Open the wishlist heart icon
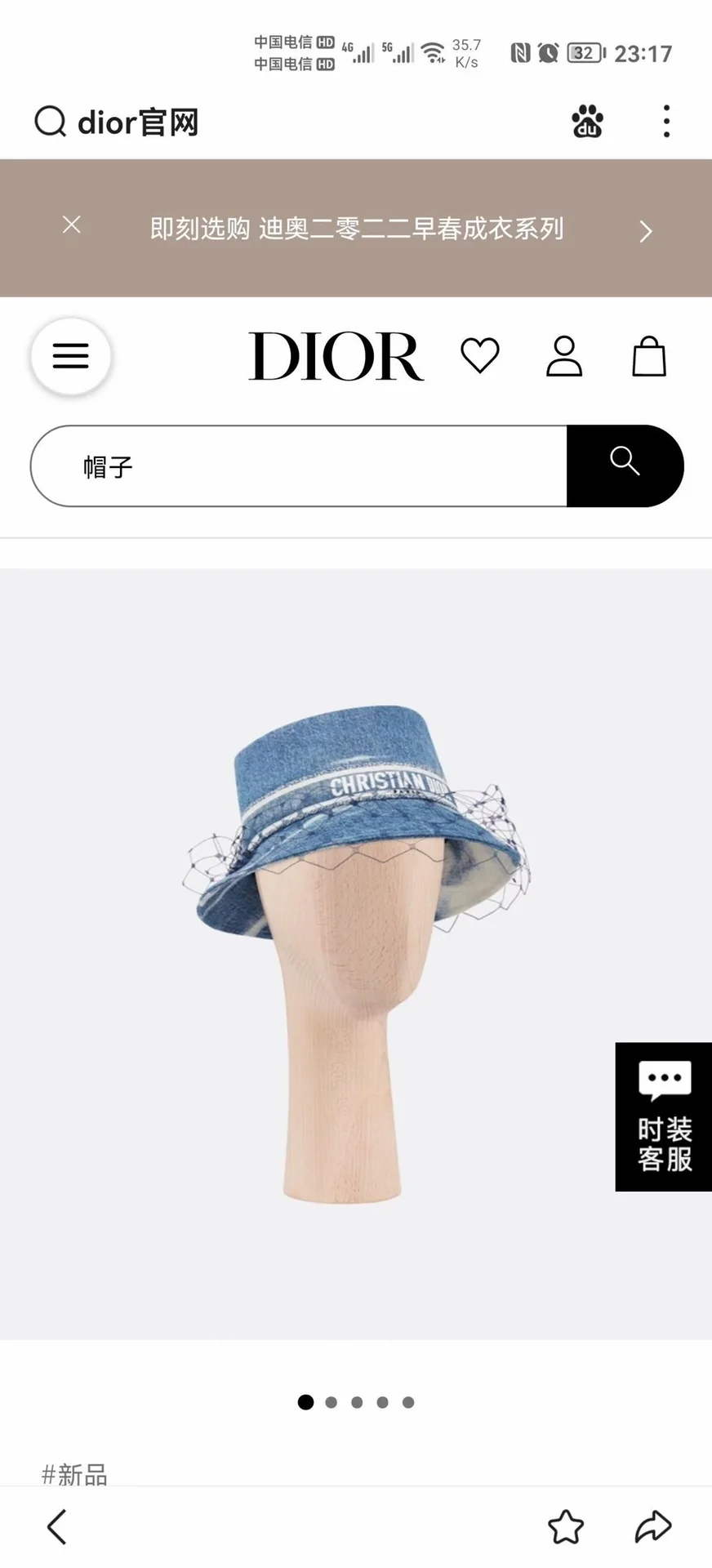This screenshot has width=712, height=1568. click(x=480, y=356)
